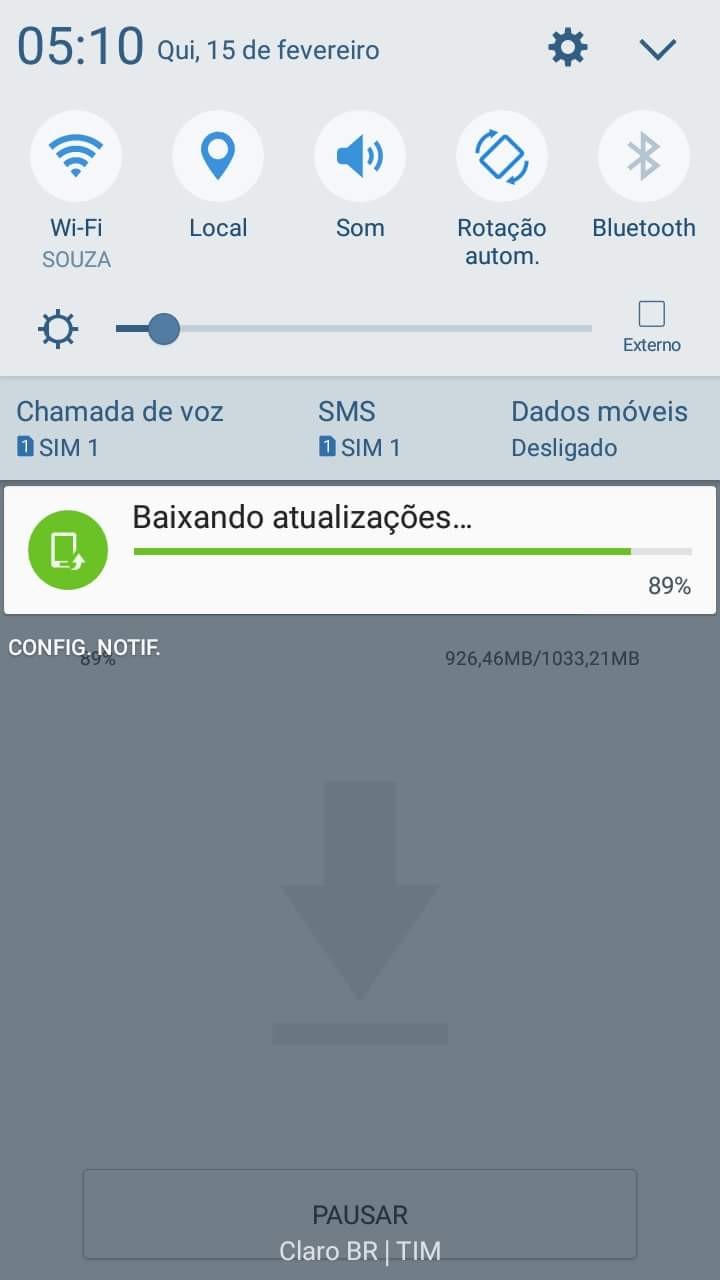Disable Rotação autom. toggle

(502, 157)
